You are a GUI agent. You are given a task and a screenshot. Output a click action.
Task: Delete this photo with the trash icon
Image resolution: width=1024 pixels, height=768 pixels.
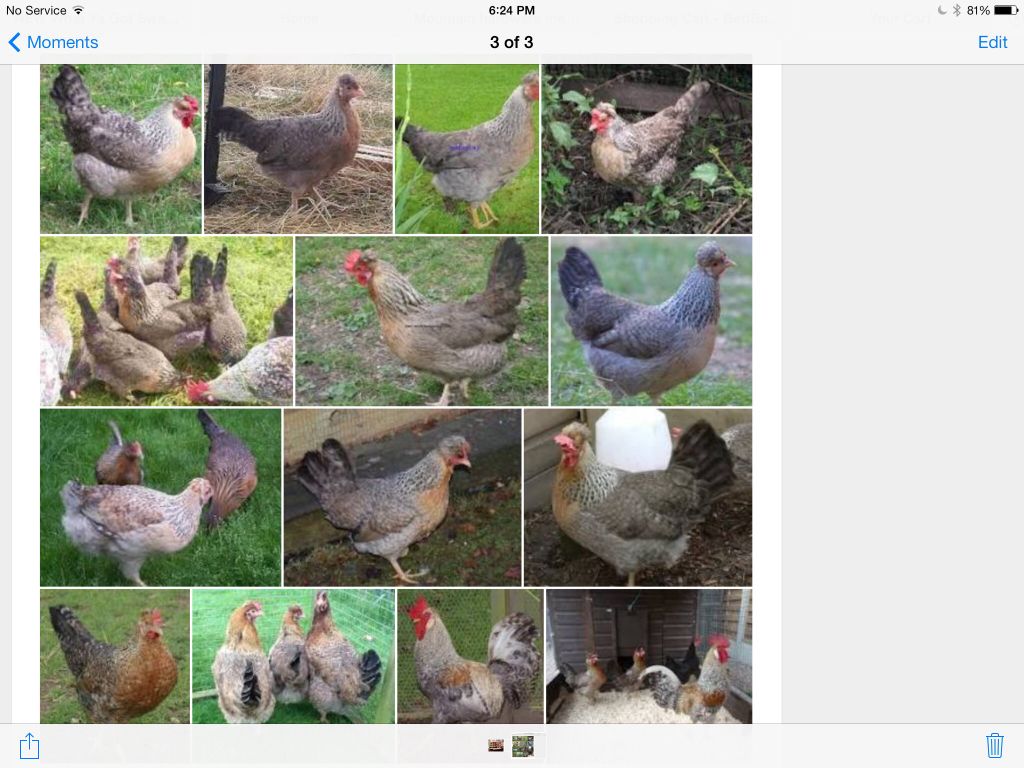994,745
